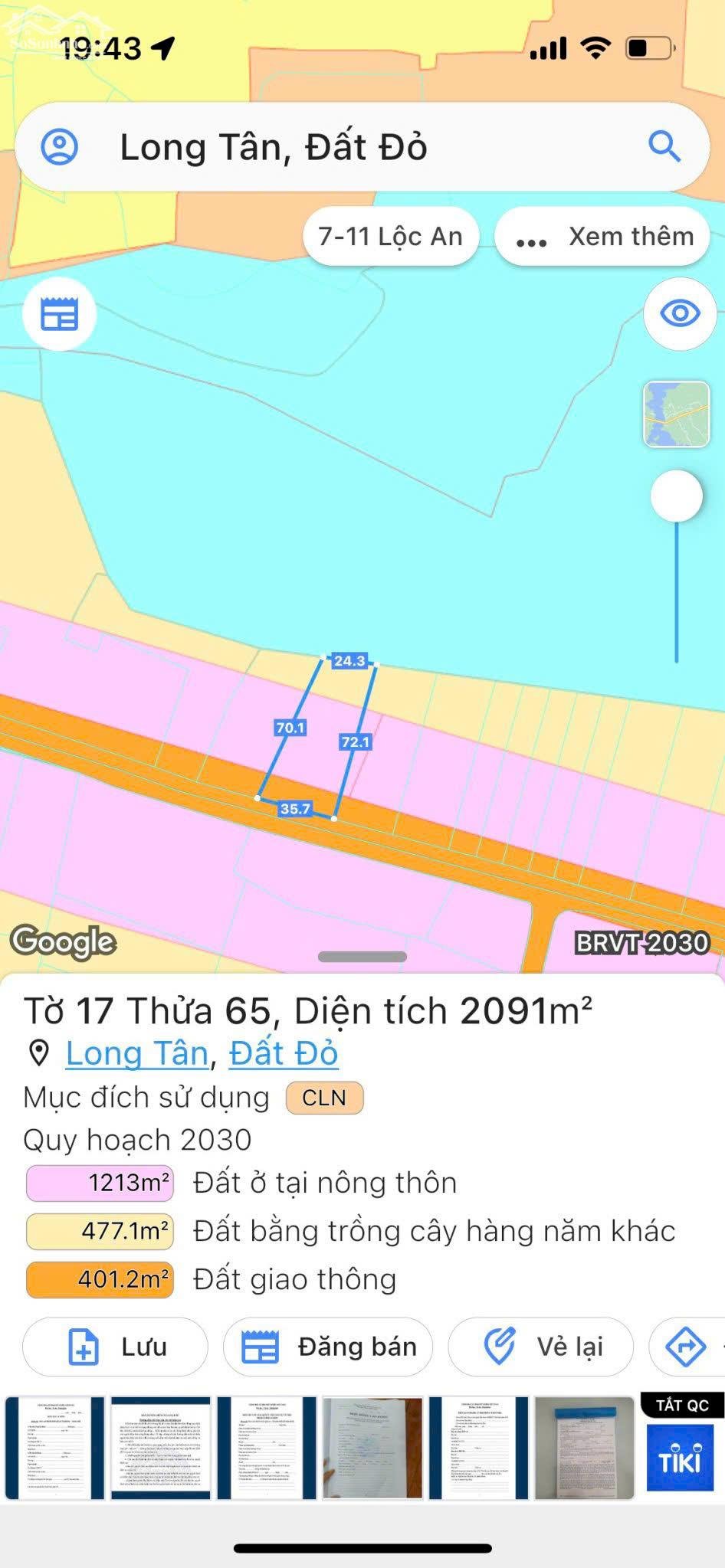
Task: Expand Xem thêm for more options
Action: [602, 236]
